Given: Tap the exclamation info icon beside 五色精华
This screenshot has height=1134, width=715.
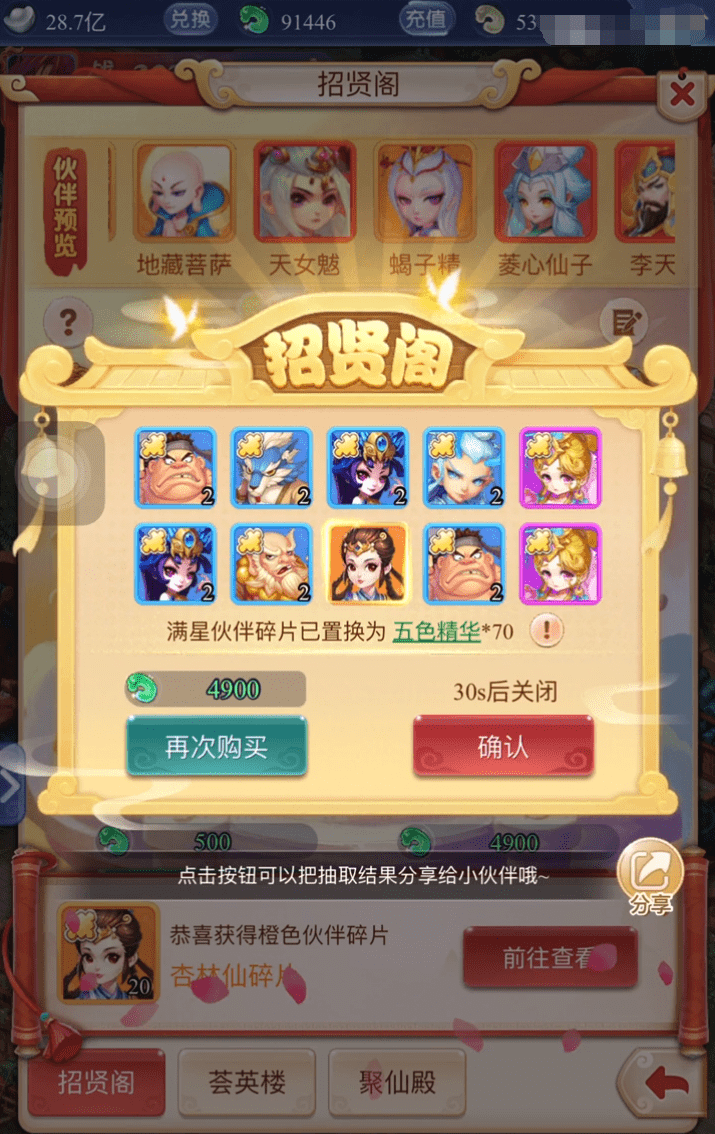Looking at the screenshot, I should (546, 631).
